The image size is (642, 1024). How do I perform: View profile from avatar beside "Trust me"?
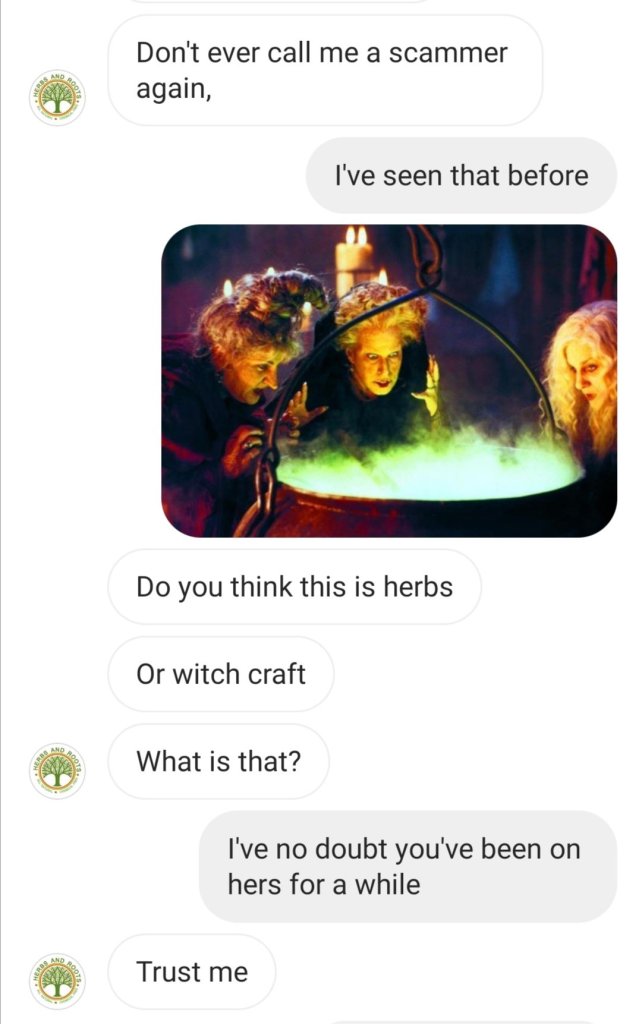coord(57,980)
